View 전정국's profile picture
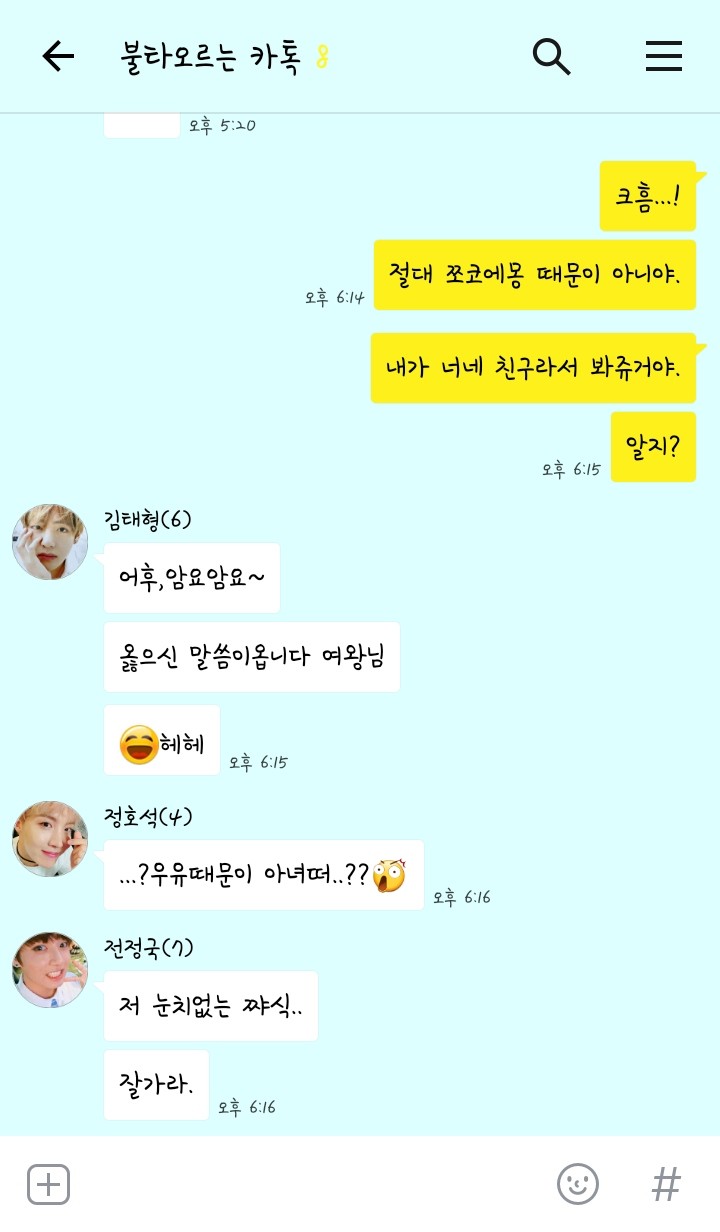 coord(50,969)
